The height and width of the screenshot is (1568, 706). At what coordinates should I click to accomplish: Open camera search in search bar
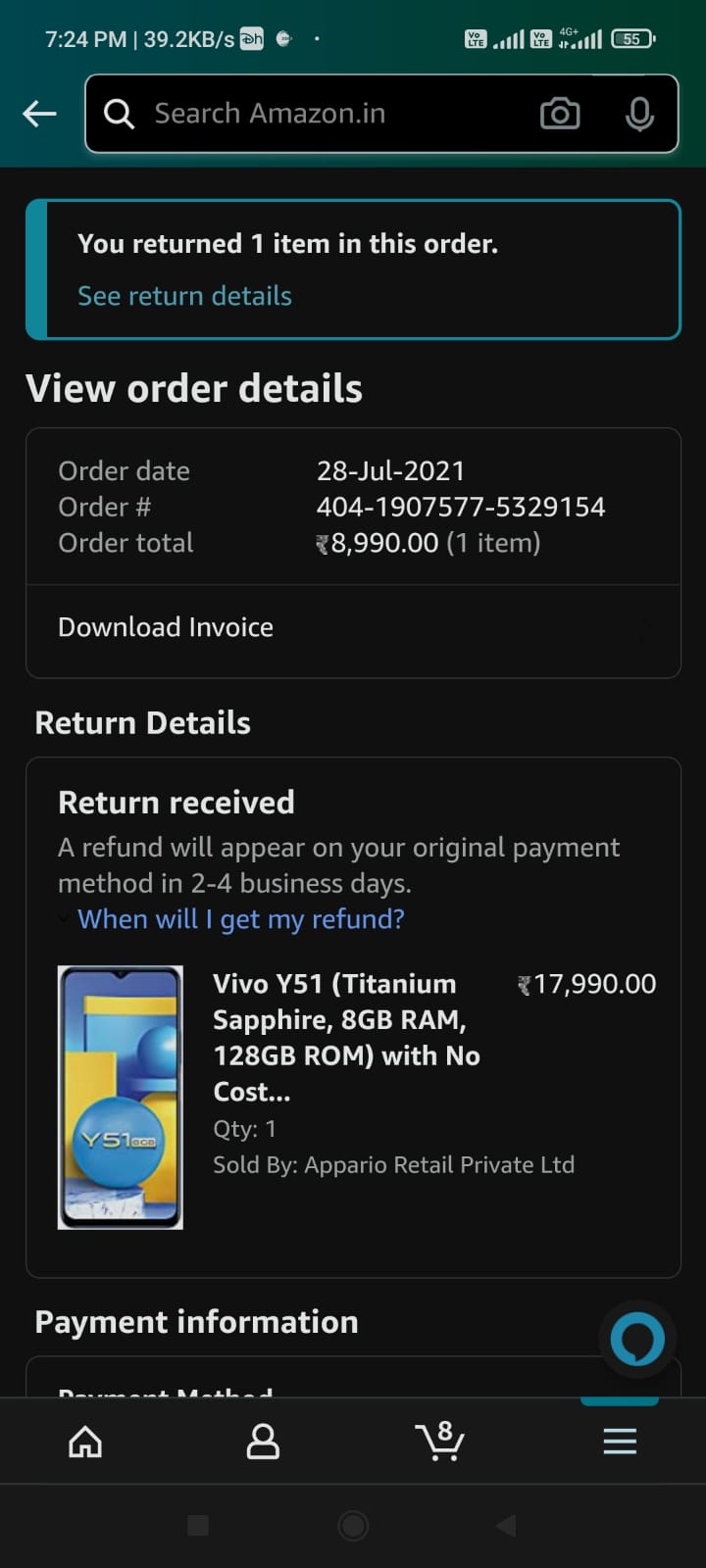tap(560, 114)
